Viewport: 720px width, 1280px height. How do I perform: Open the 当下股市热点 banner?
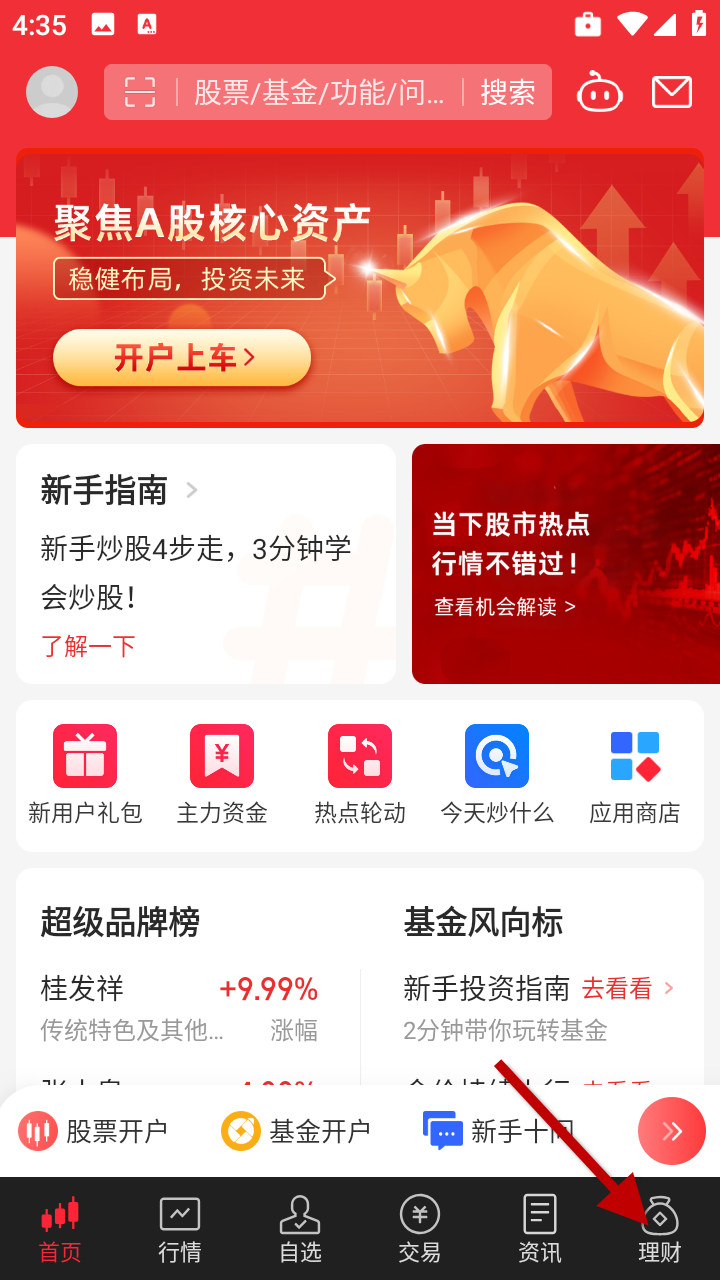tap(565, 564)
